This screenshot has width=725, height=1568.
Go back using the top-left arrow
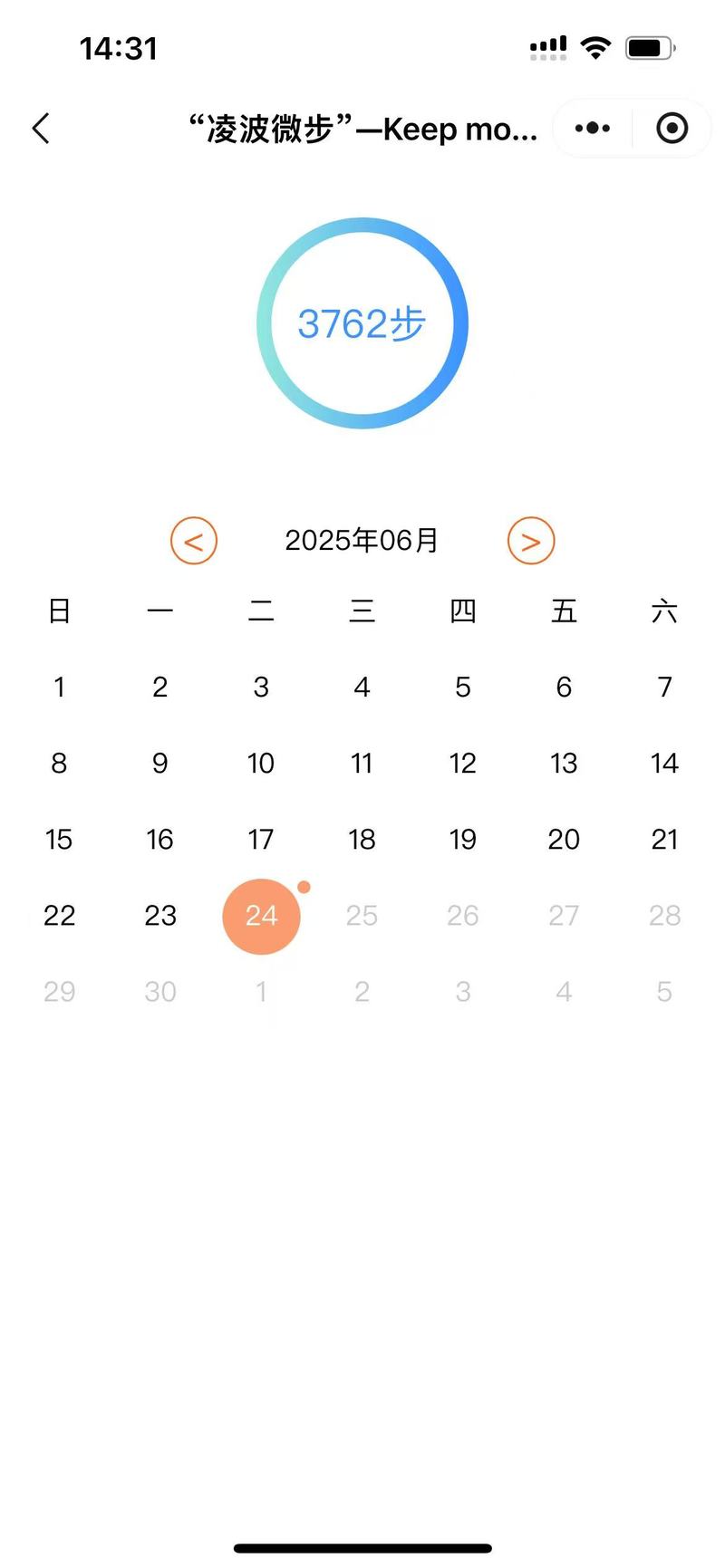pos(41,129)
